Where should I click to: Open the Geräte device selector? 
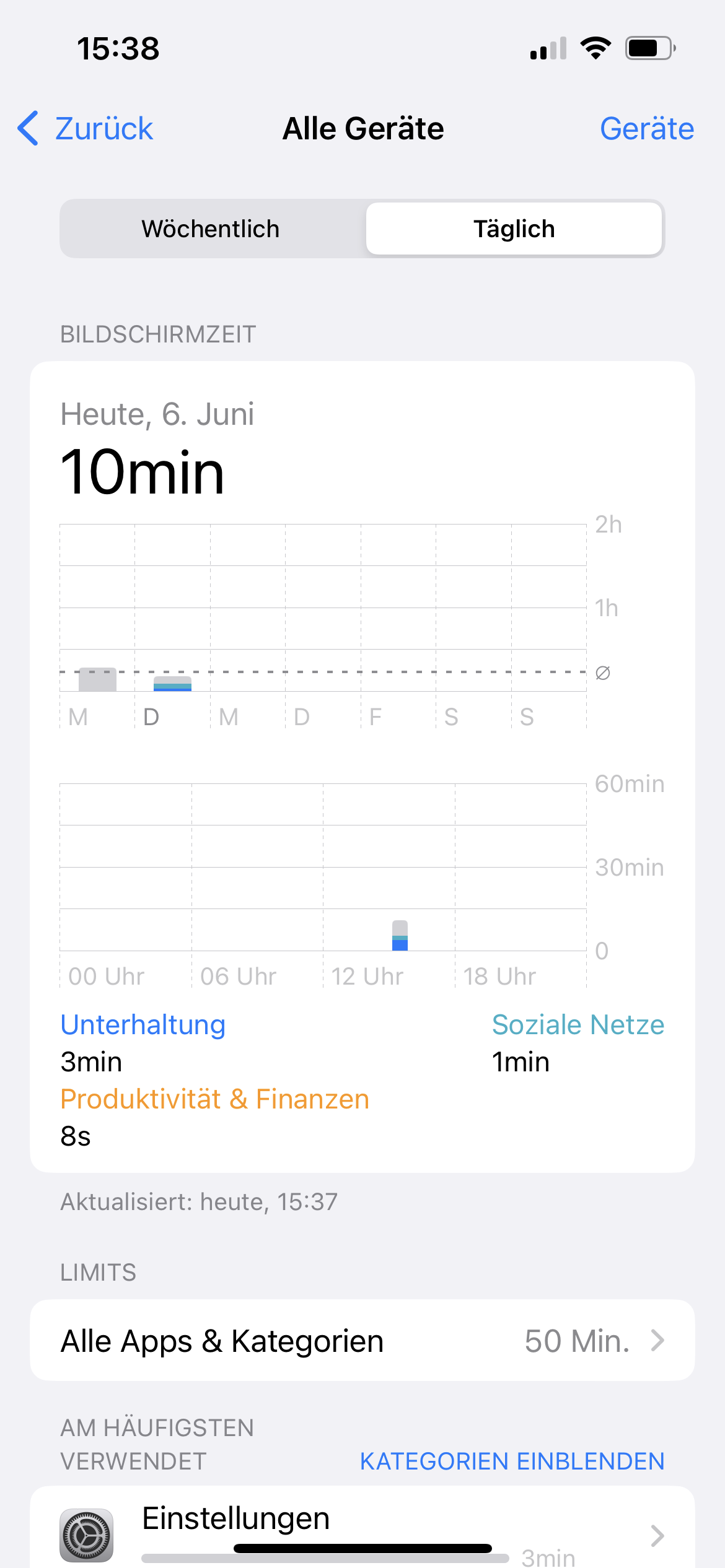646,129
